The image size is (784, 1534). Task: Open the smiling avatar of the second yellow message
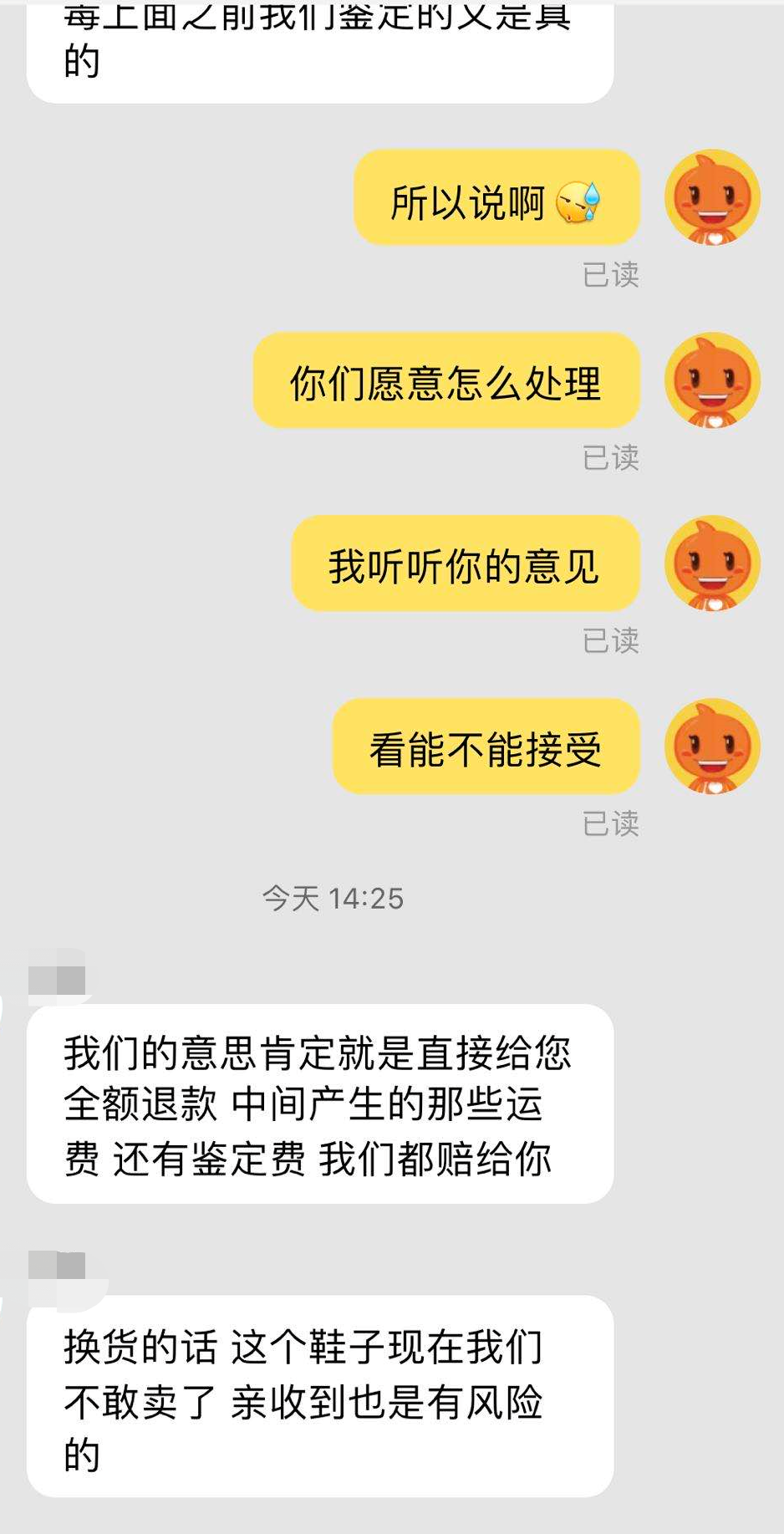click(711, 380)
